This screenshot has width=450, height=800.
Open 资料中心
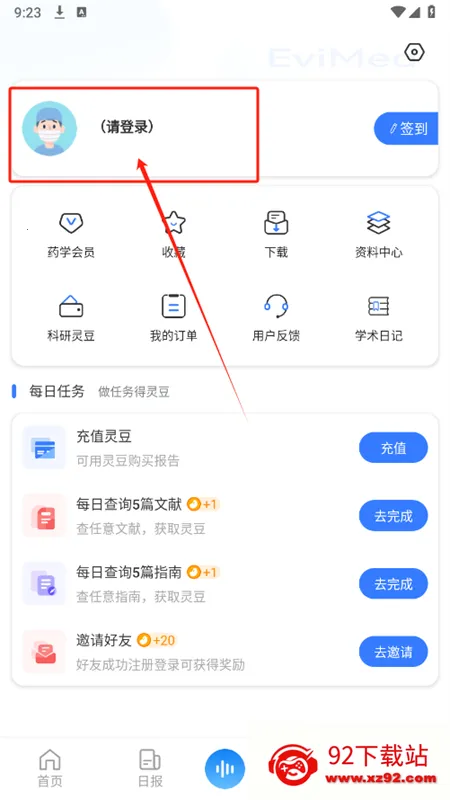[379, 235]
